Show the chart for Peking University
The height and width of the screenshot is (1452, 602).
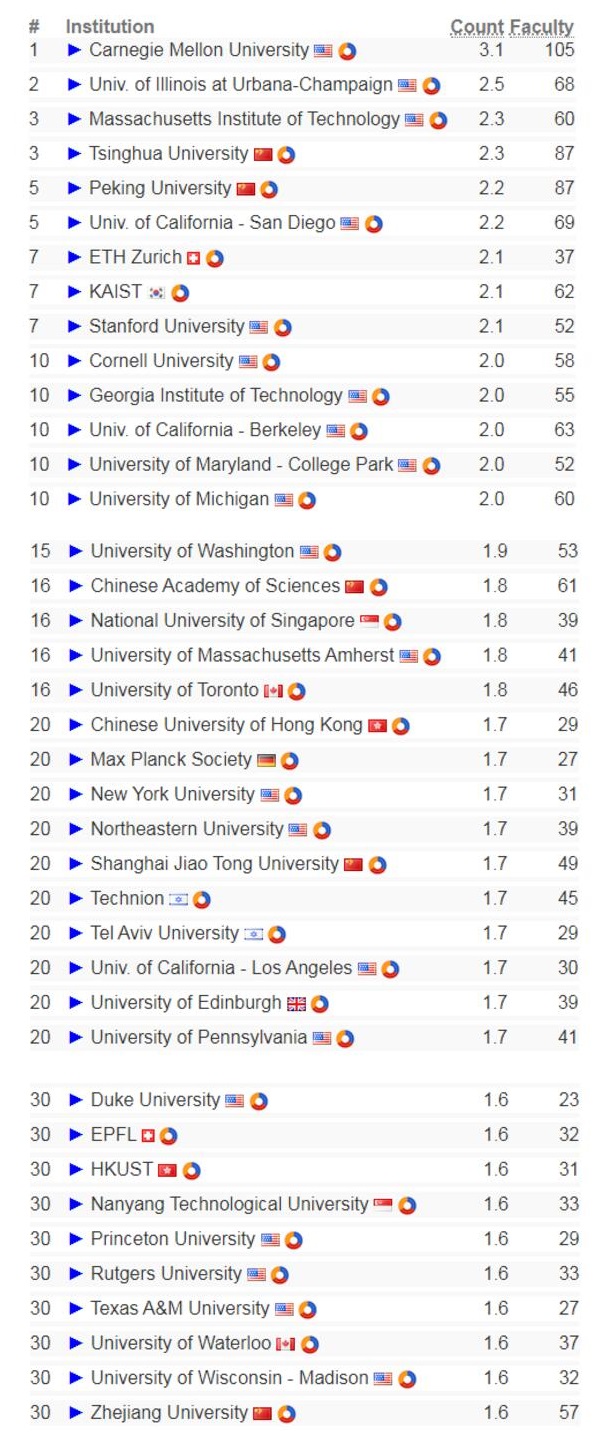click(x=269, y=189)
